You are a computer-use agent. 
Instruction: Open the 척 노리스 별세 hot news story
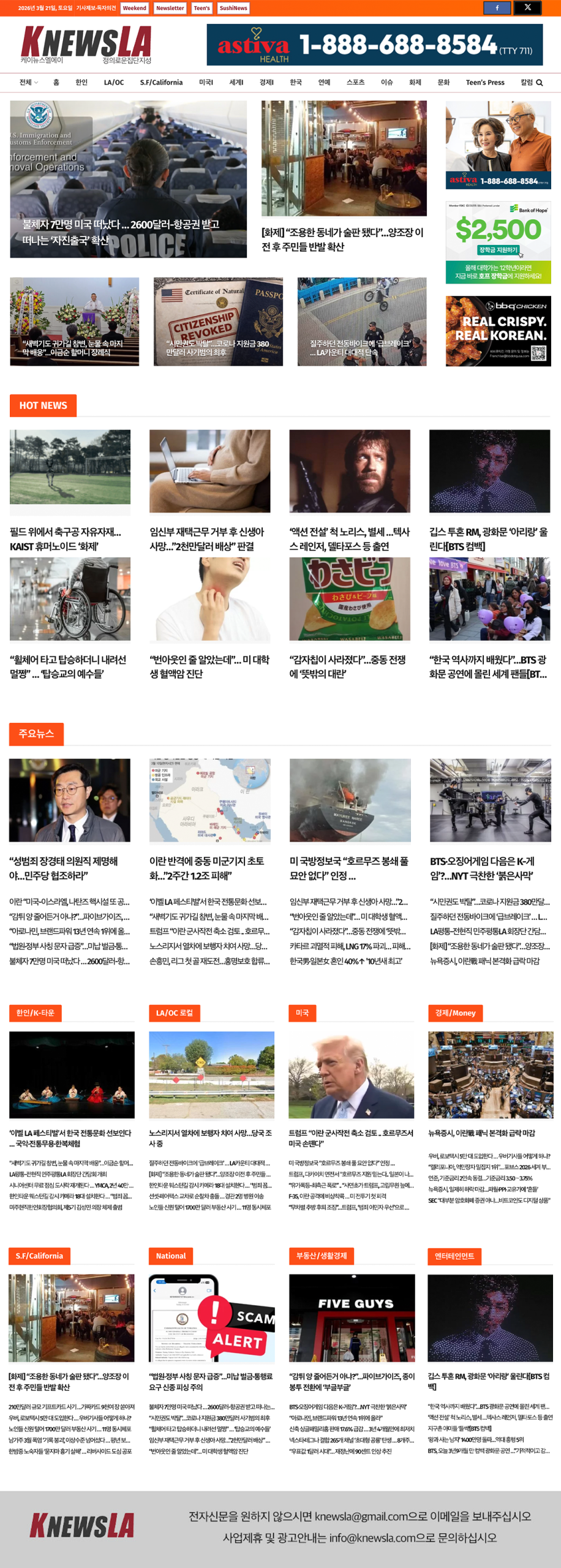coord(349,538)
